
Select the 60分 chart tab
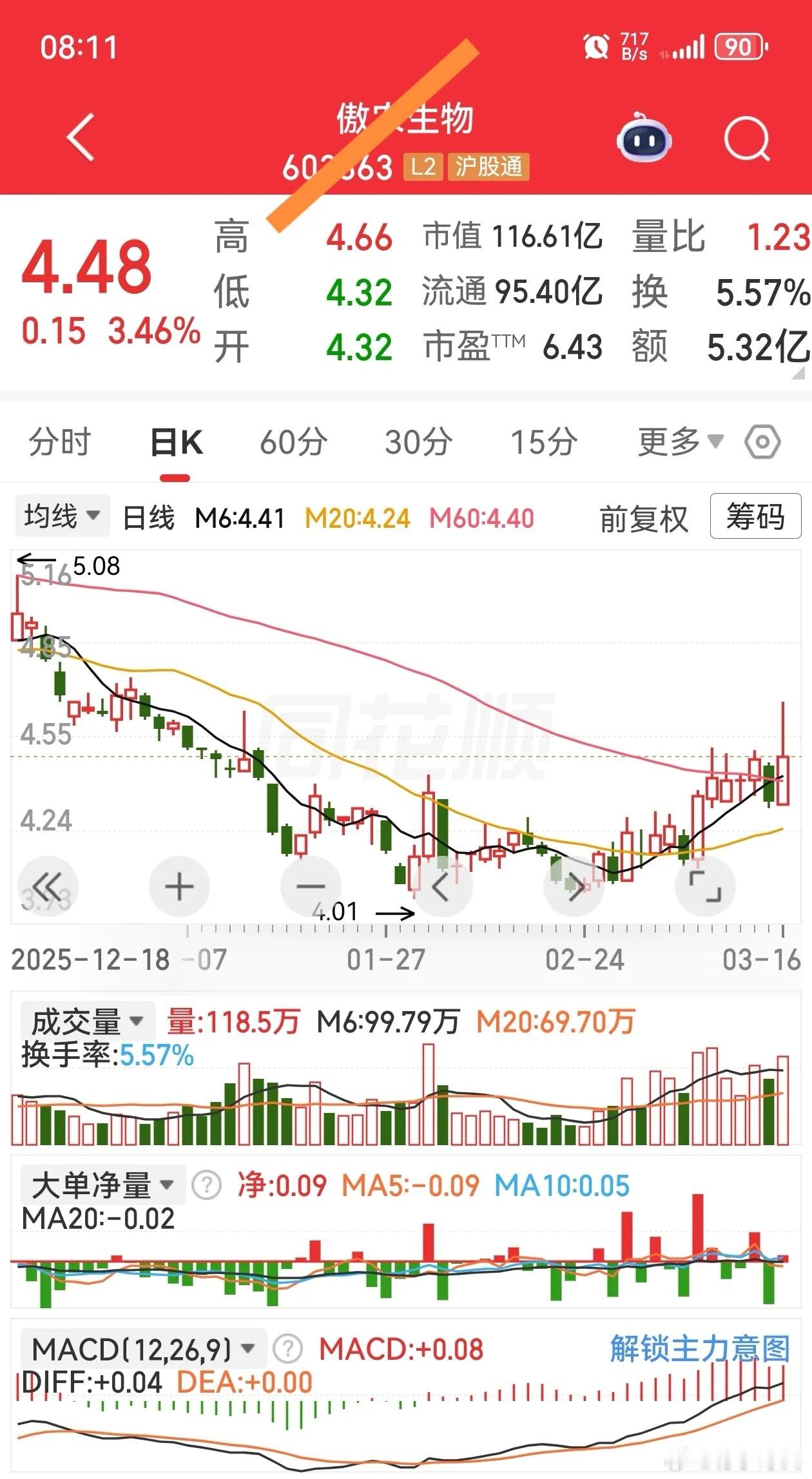[293, 441]
